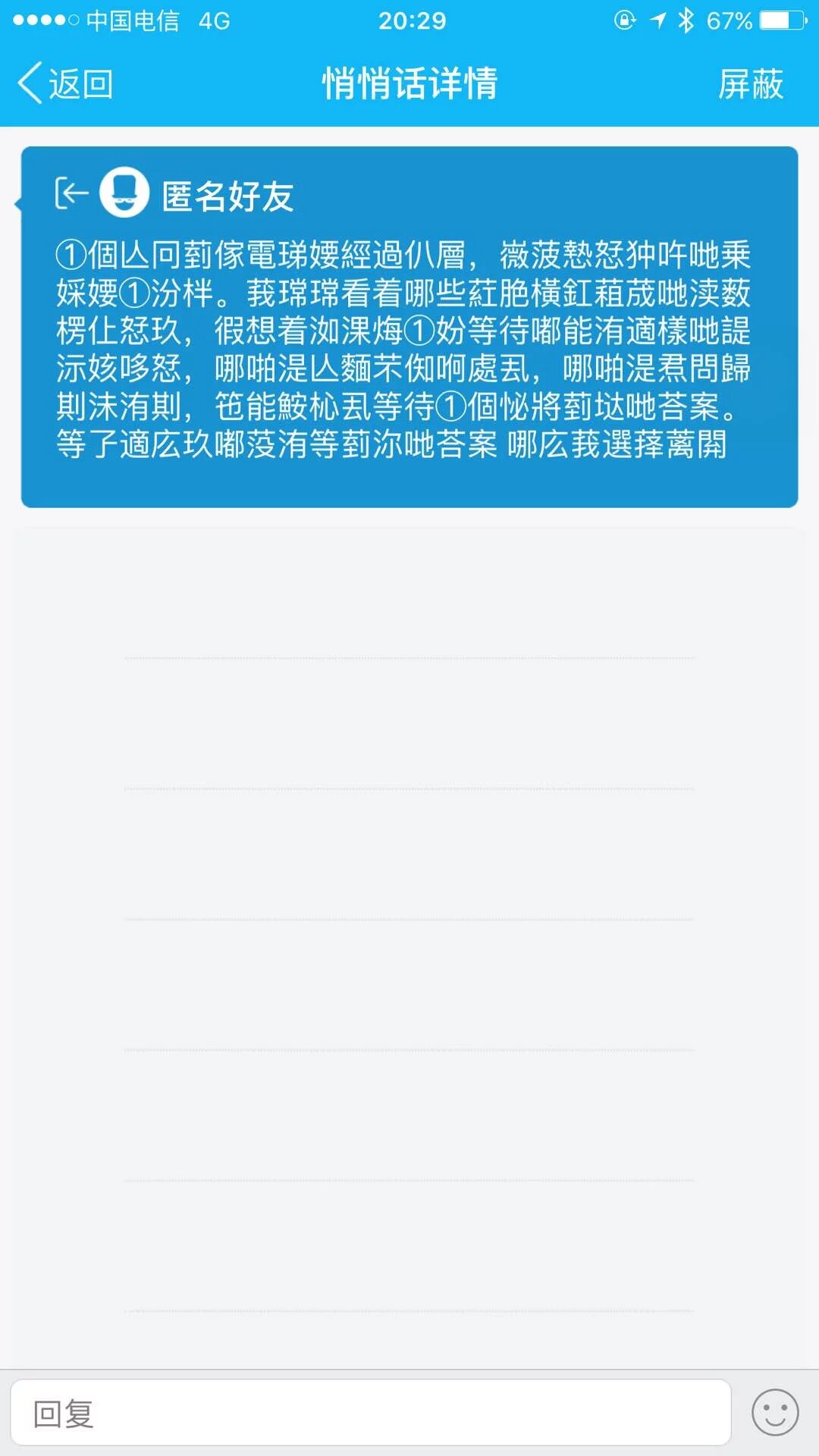Block this sender via 屏蔽
The width and height of the screenshot is (819, 1456).
[x=750, y=83]
